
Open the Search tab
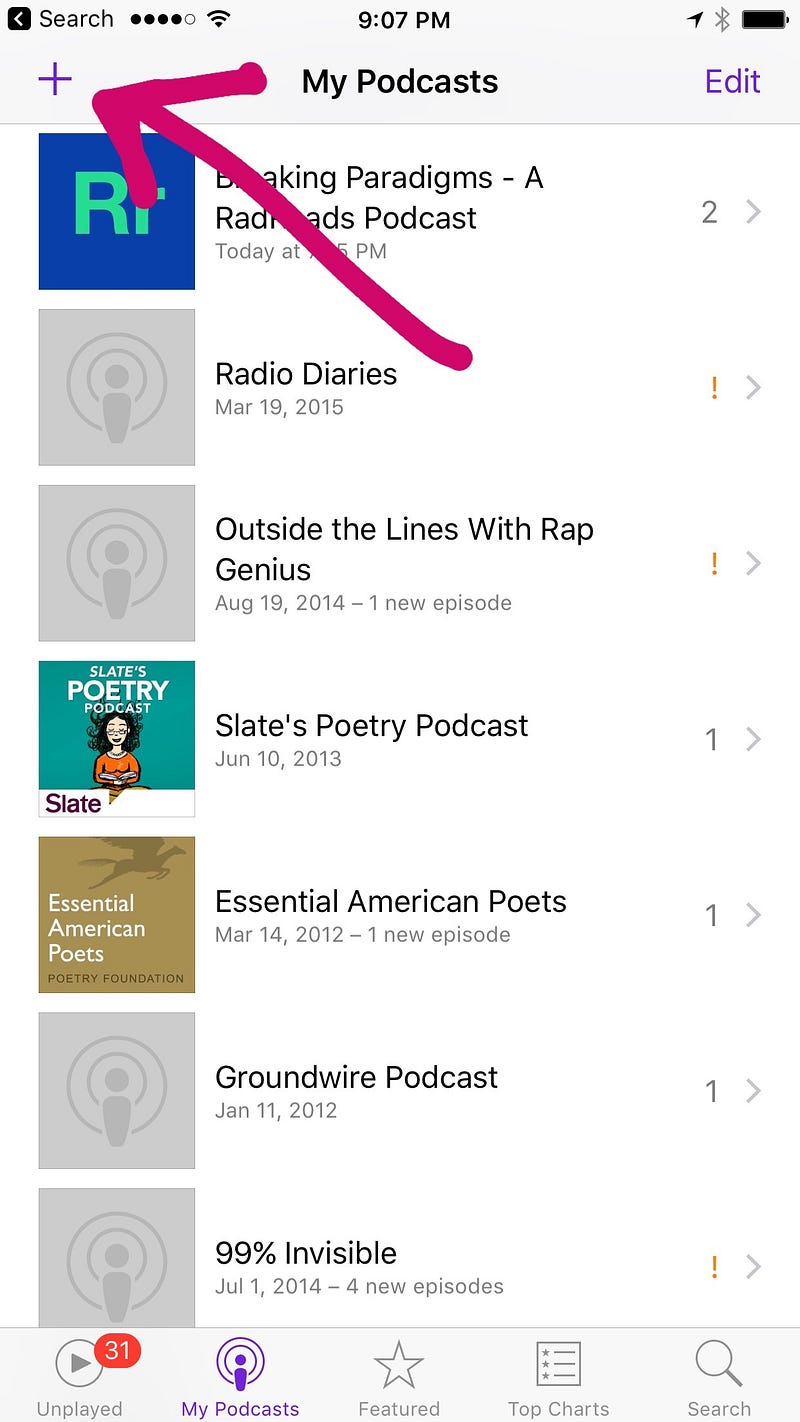click(x=718, y=1376)
